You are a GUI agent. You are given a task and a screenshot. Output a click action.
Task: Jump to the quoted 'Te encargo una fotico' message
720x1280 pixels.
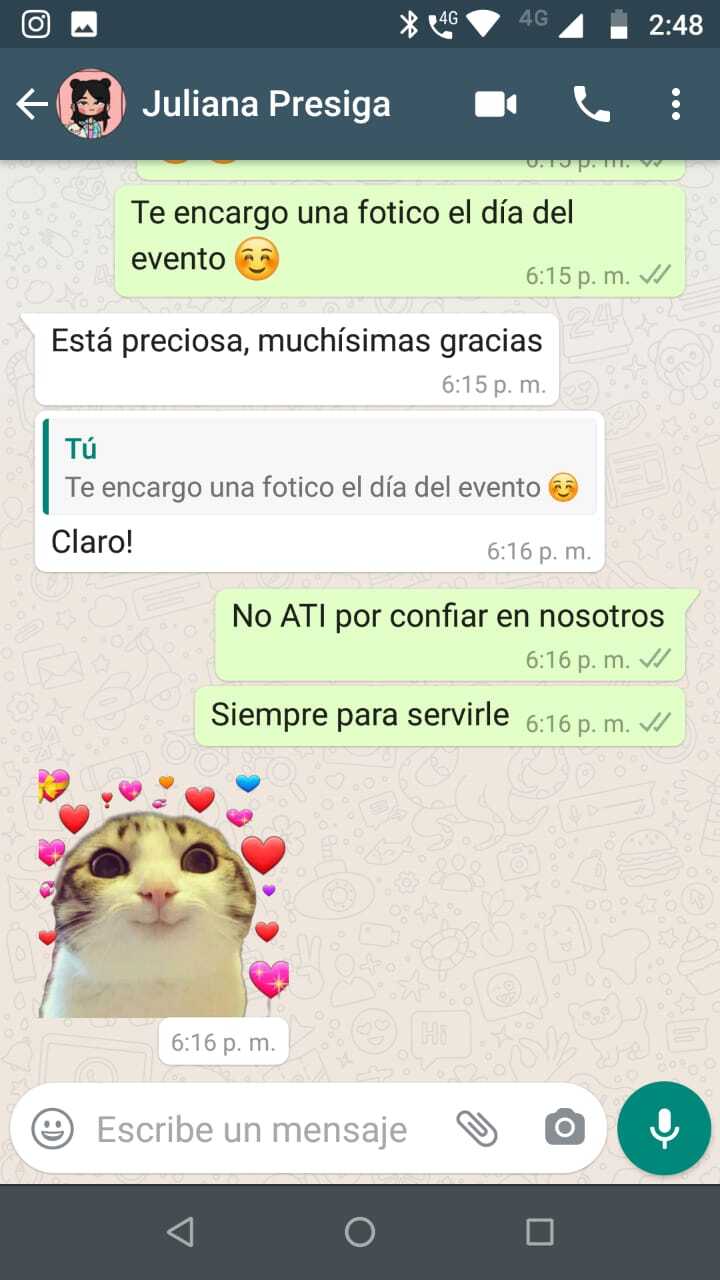tap(320, 468)
